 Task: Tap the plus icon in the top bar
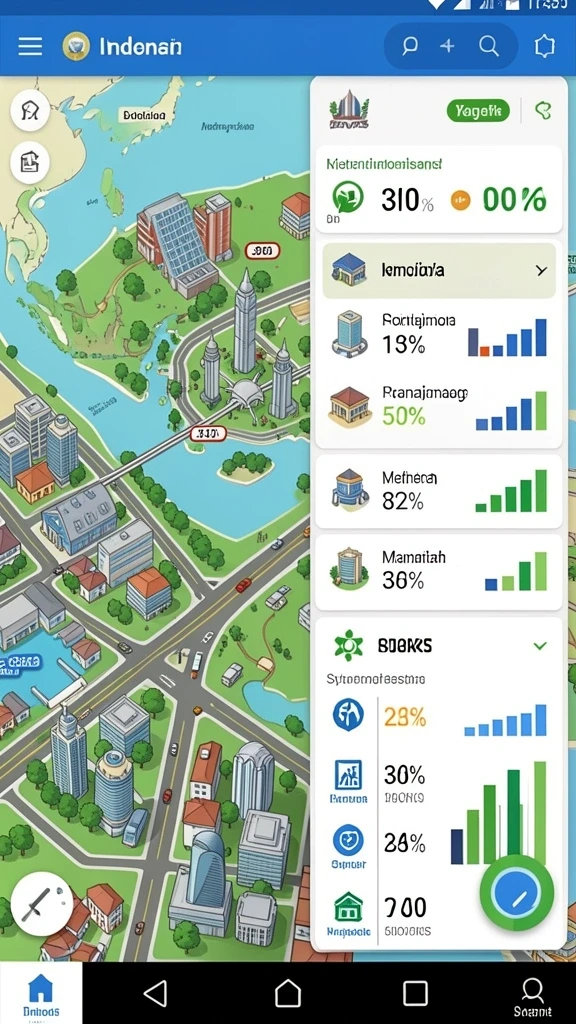tap(447, 46)
